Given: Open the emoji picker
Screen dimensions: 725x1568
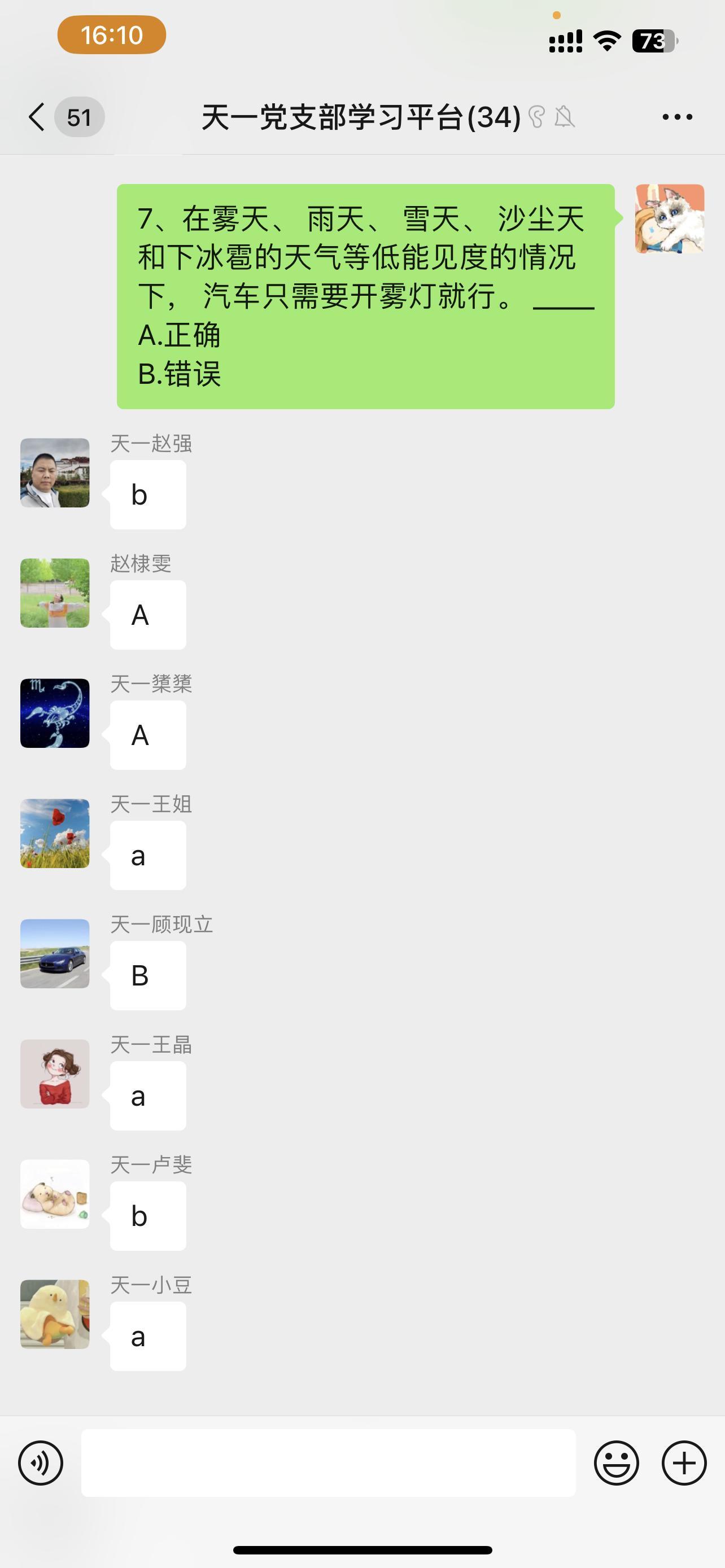Looking at the screenshot, I should tap(617, 1462).
